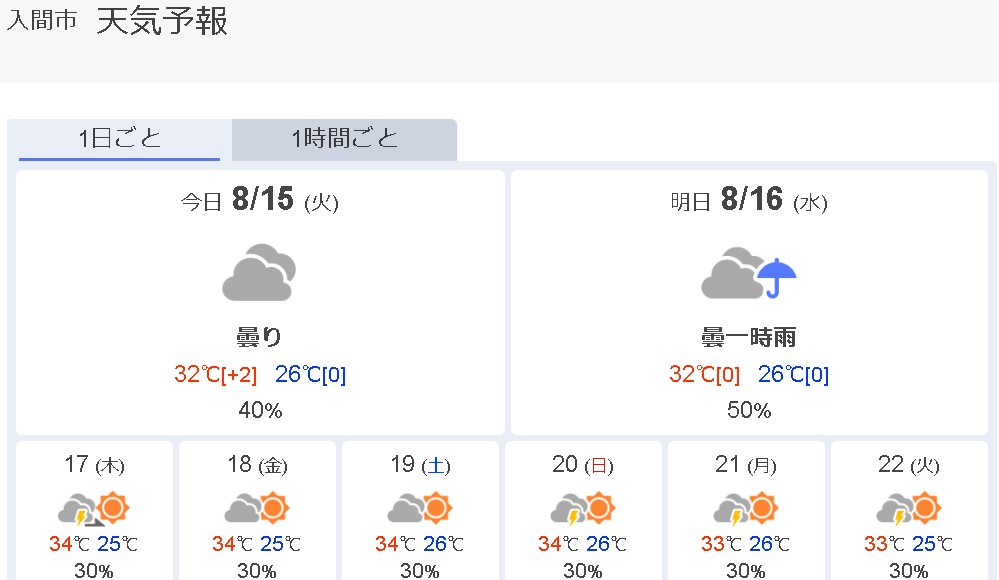View the forecast for 18 (金)
This screenshot has height=580, width=999.
[x=257, y=512]
